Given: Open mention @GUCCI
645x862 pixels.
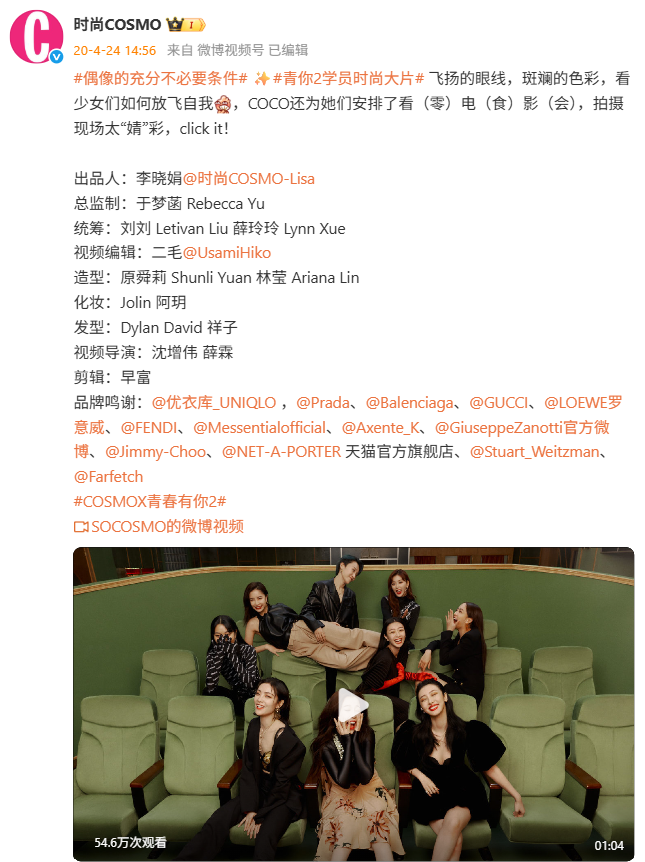Looking at the screenshot, I should [x=501, y=403].
